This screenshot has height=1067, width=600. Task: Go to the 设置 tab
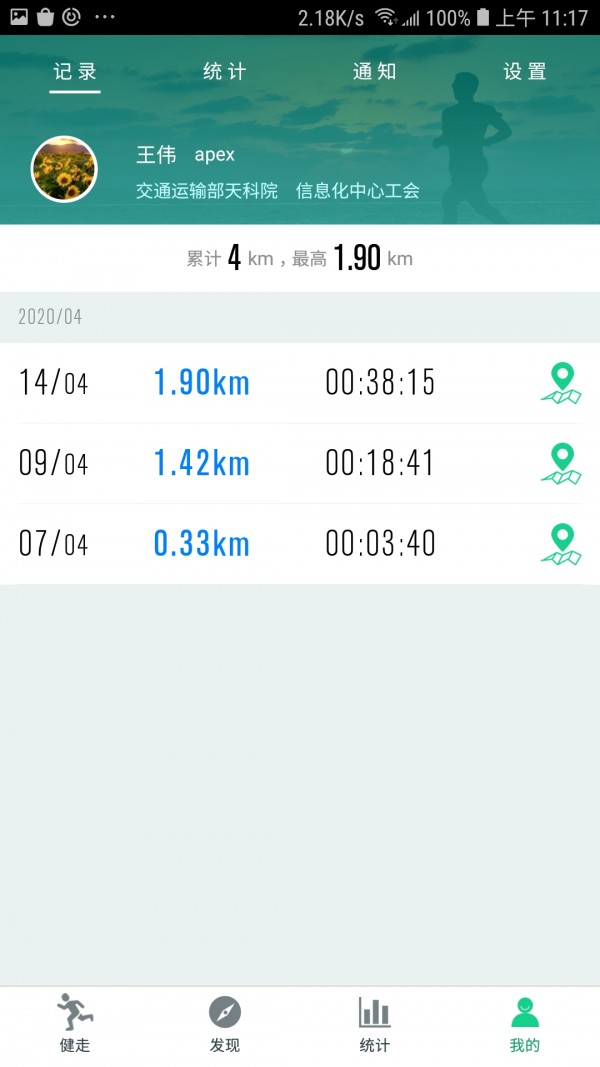pos(524,72)
